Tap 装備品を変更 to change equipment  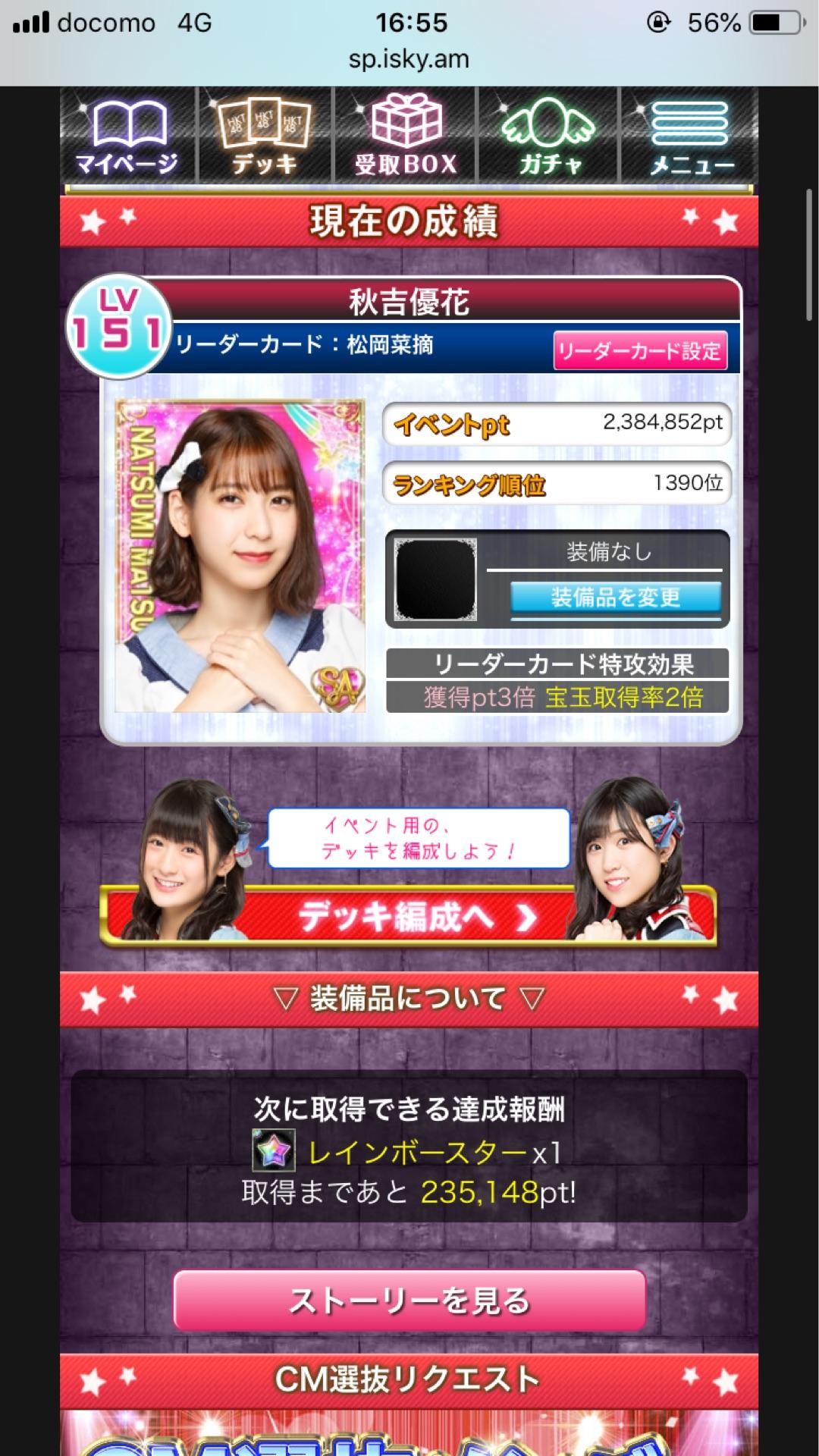pos(615,598)
